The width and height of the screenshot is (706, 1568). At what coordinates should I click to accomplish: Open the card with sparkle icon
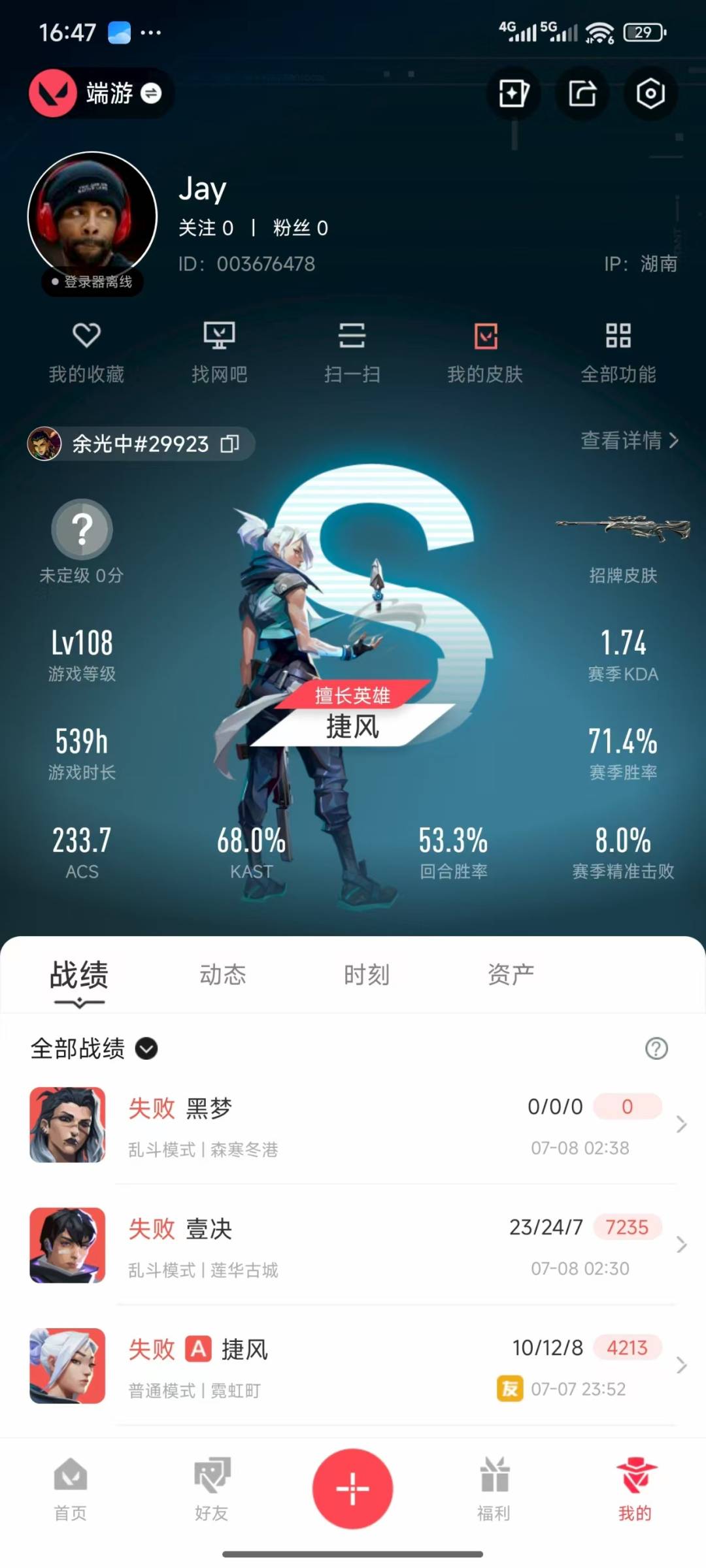(x=513, y=93)
